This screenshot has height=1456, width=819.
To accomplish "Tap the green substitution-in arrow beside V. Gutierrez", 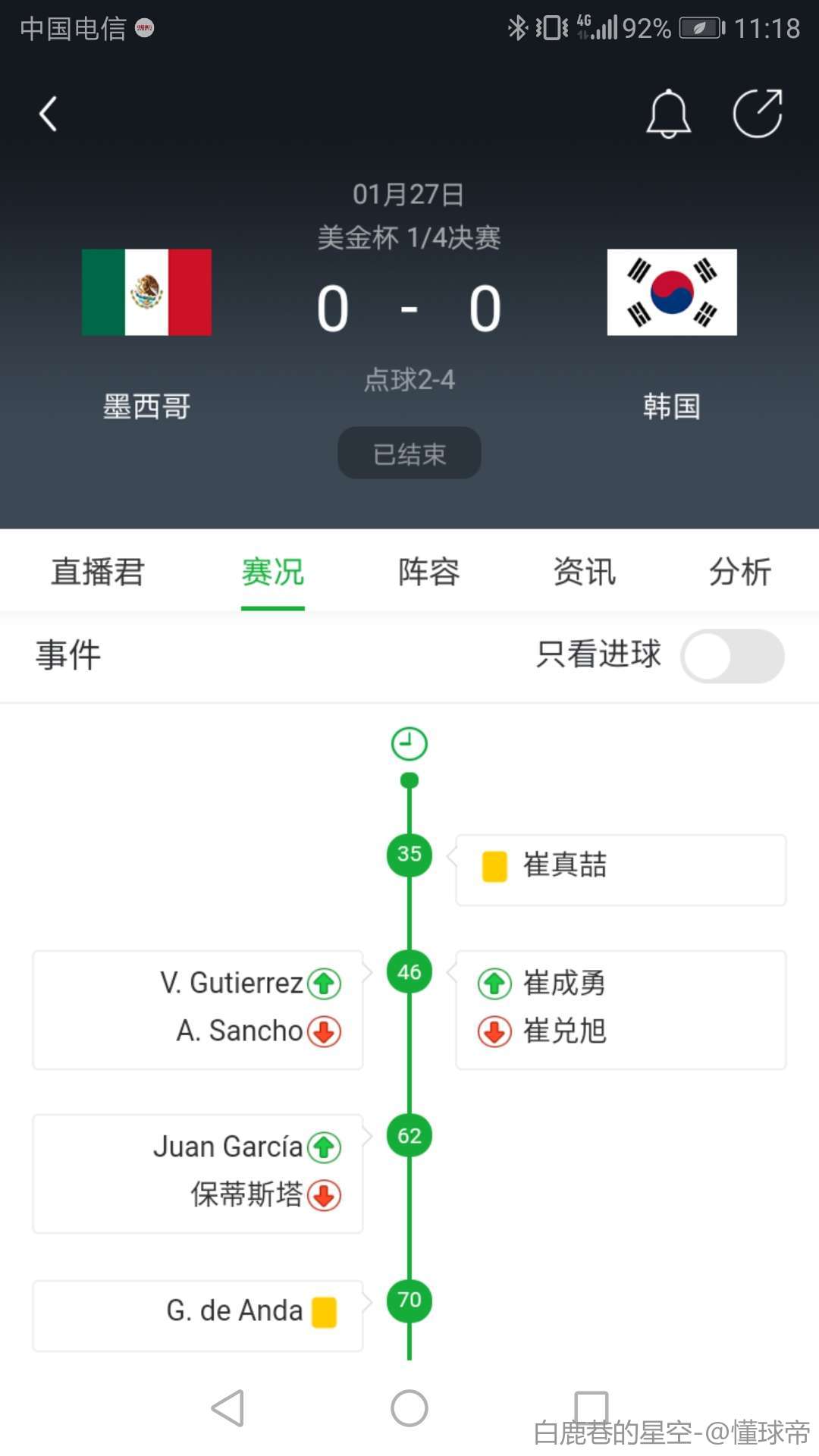I will (x=323, y=983).
